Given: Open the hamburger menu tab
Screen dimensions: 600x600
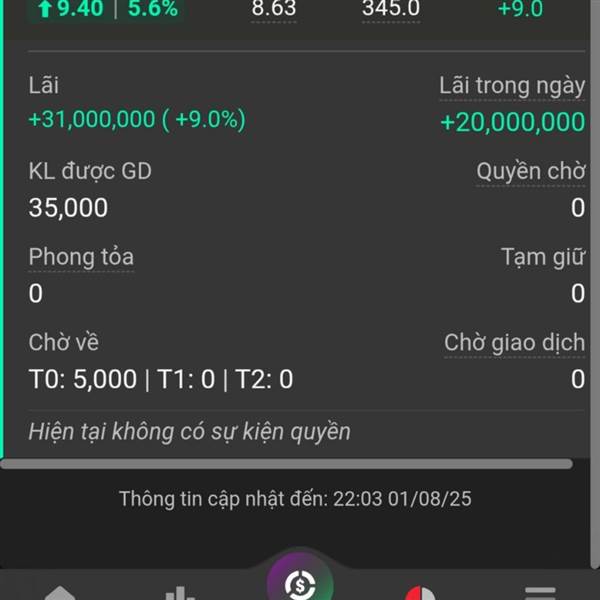Looking at the screenshot, I should click(540, 592).
